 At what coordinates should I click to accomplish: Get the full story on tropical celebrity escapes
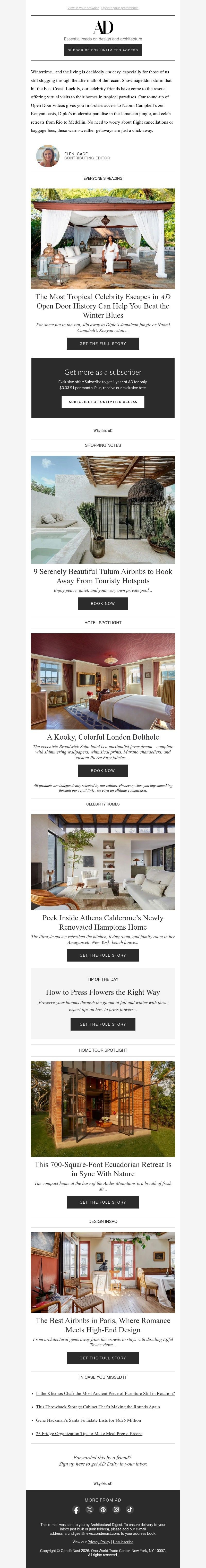(103, 343)
